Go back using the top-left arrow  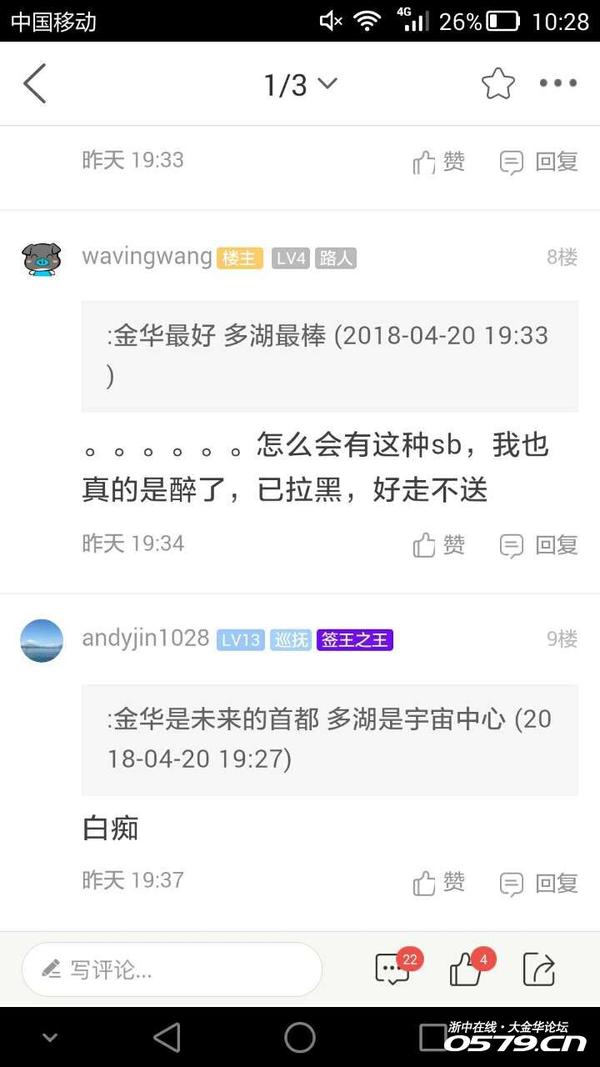coord(36,85)
